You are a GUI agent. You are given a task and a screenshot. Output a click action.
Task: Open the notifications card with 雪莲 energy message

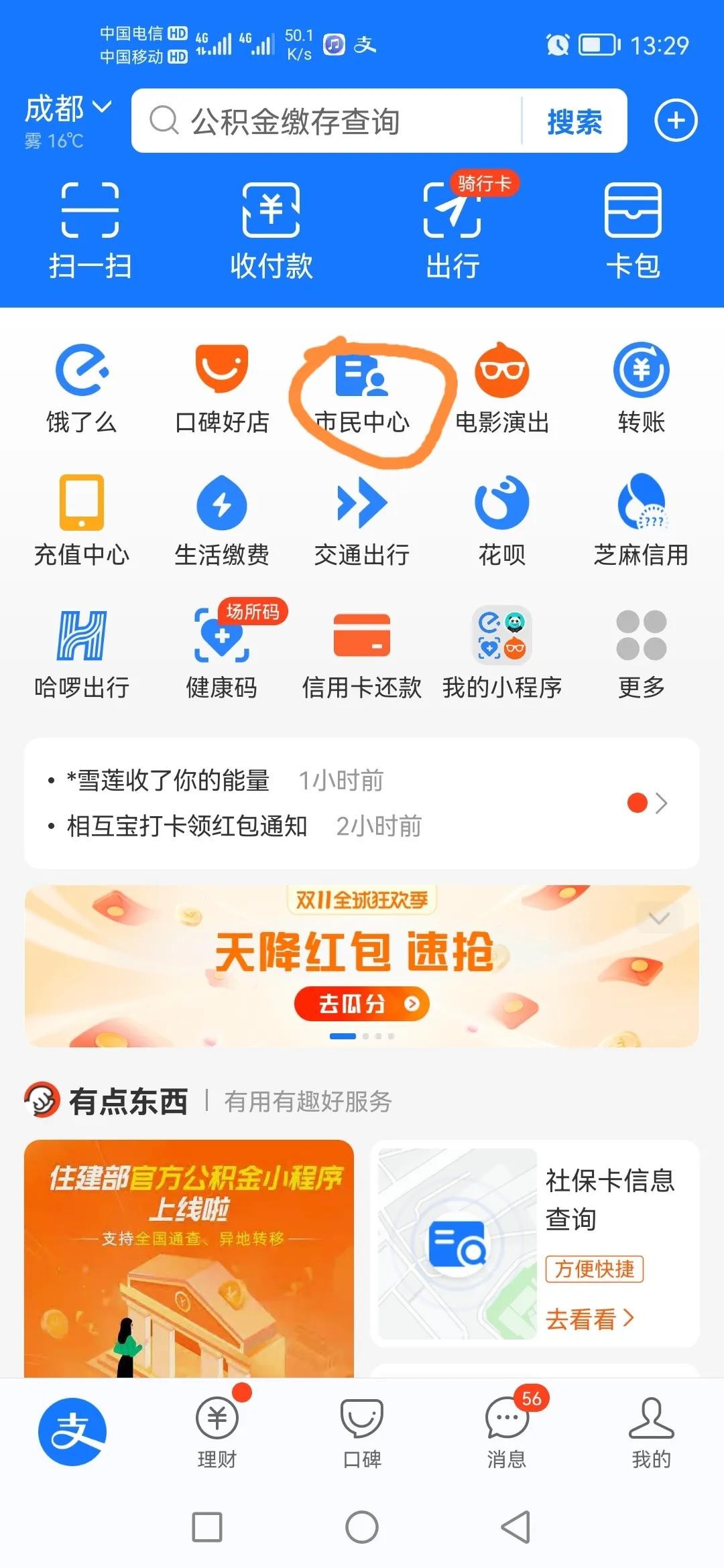point(362,803)
